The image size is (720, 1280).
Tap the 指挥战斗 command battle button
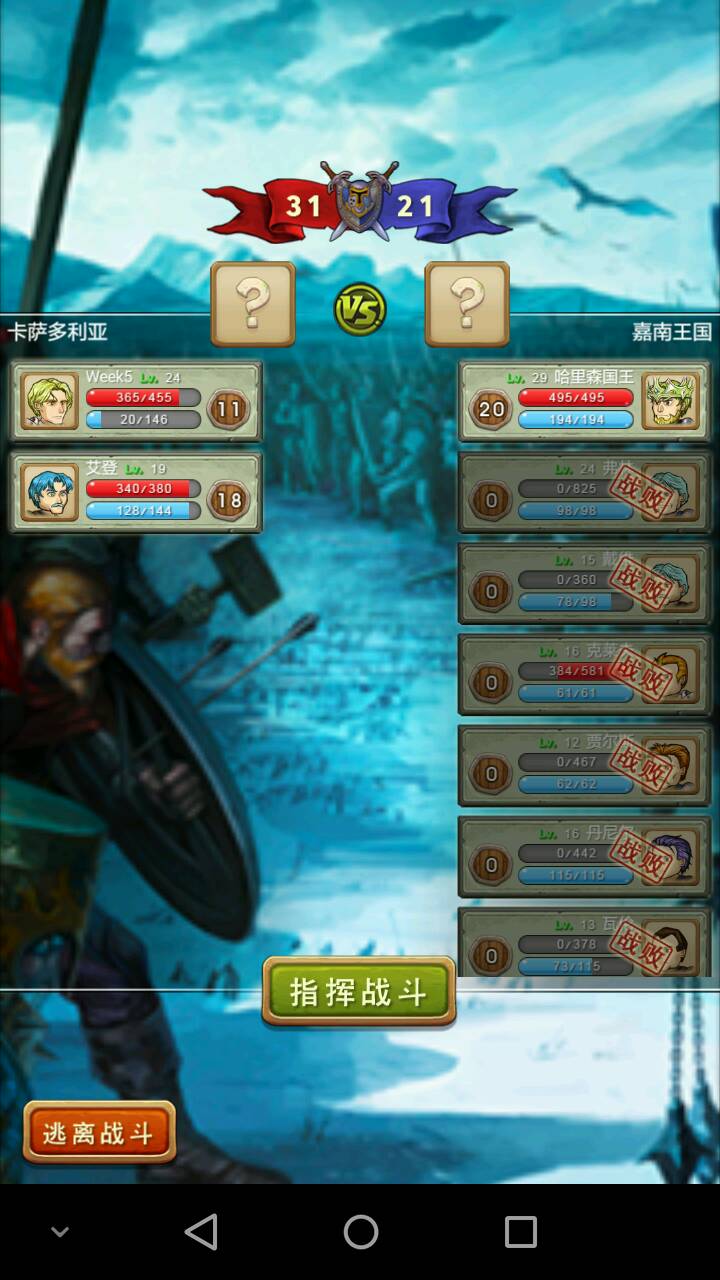tap(359, 991)
